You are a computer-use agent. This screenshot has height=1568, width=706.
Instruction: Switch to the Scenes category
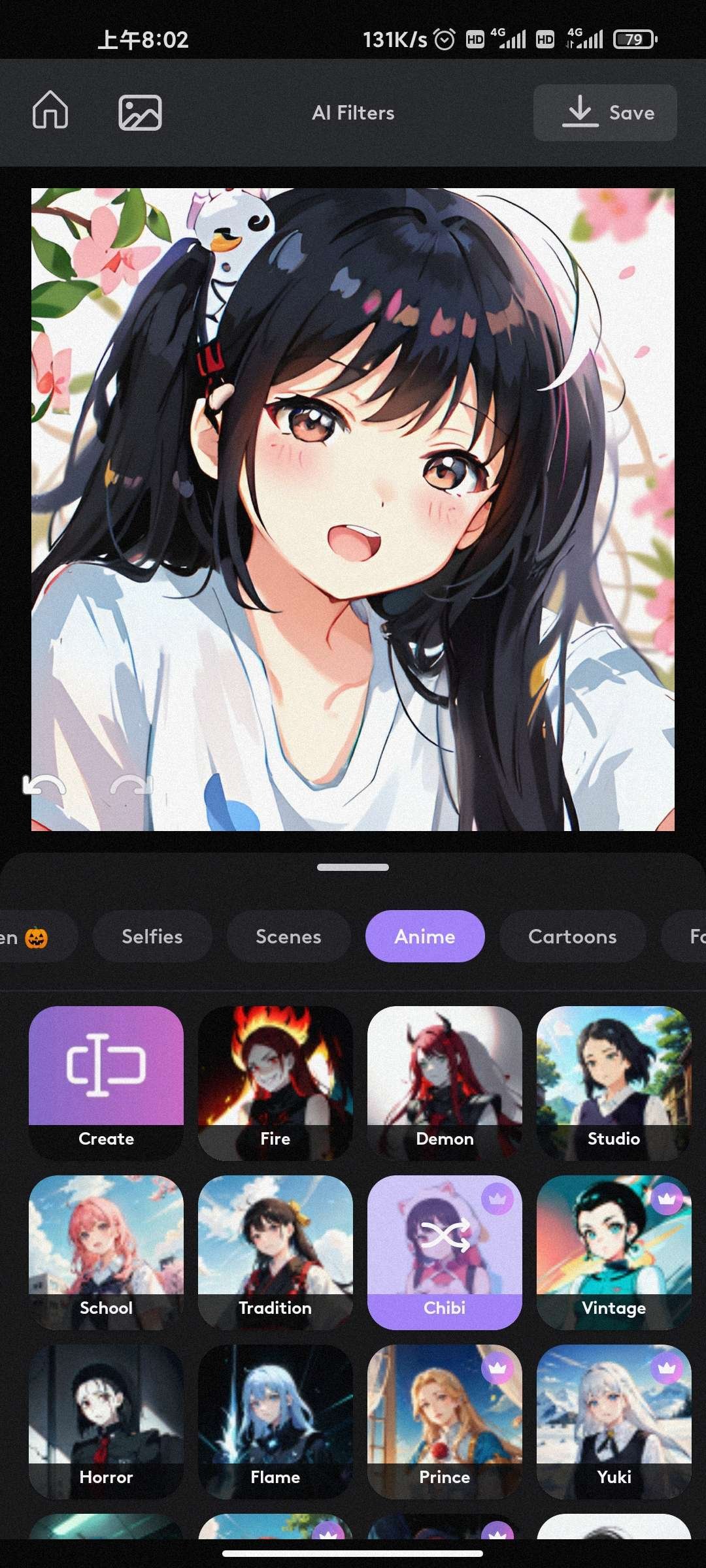(288, 936)
